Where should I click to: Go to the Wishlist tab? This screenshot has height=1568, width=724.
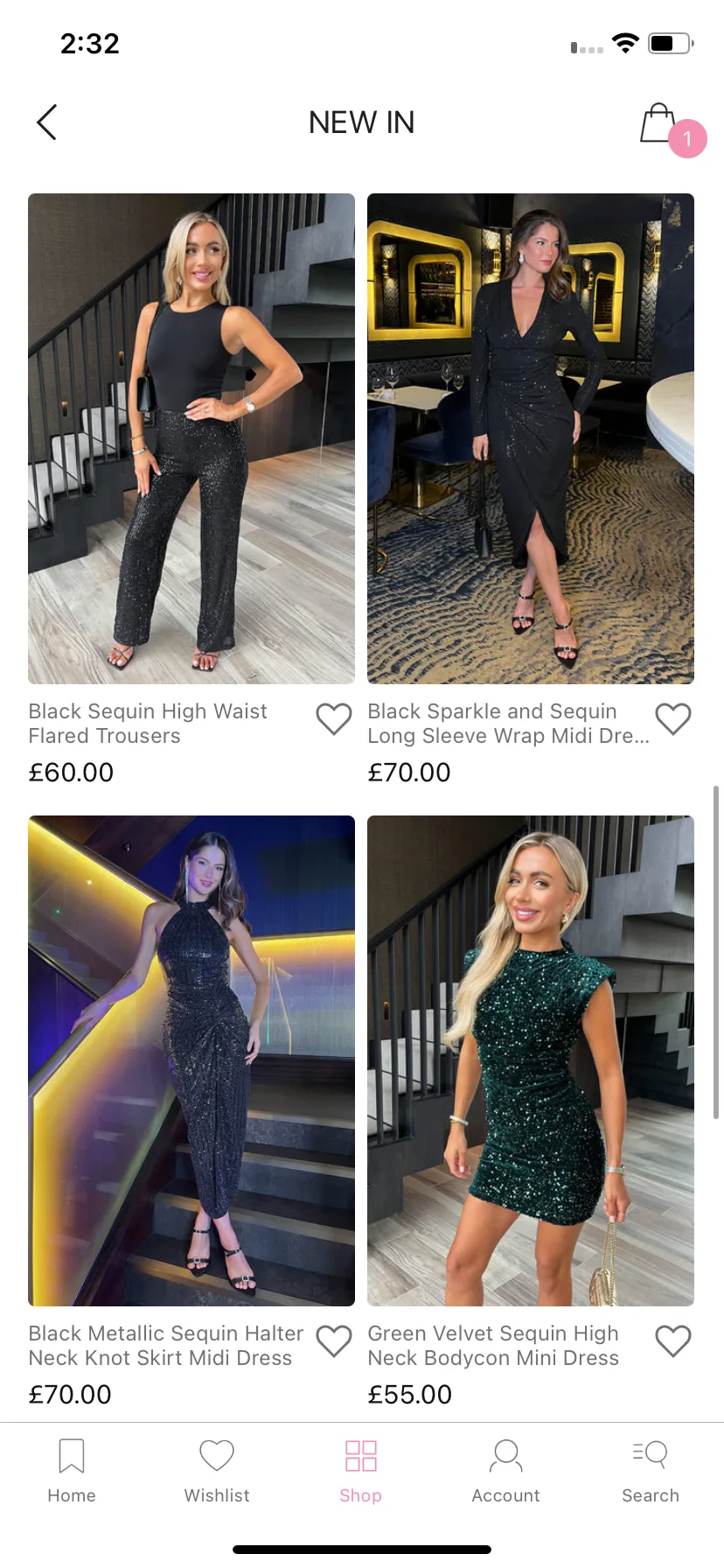(x=217, y=1470)
